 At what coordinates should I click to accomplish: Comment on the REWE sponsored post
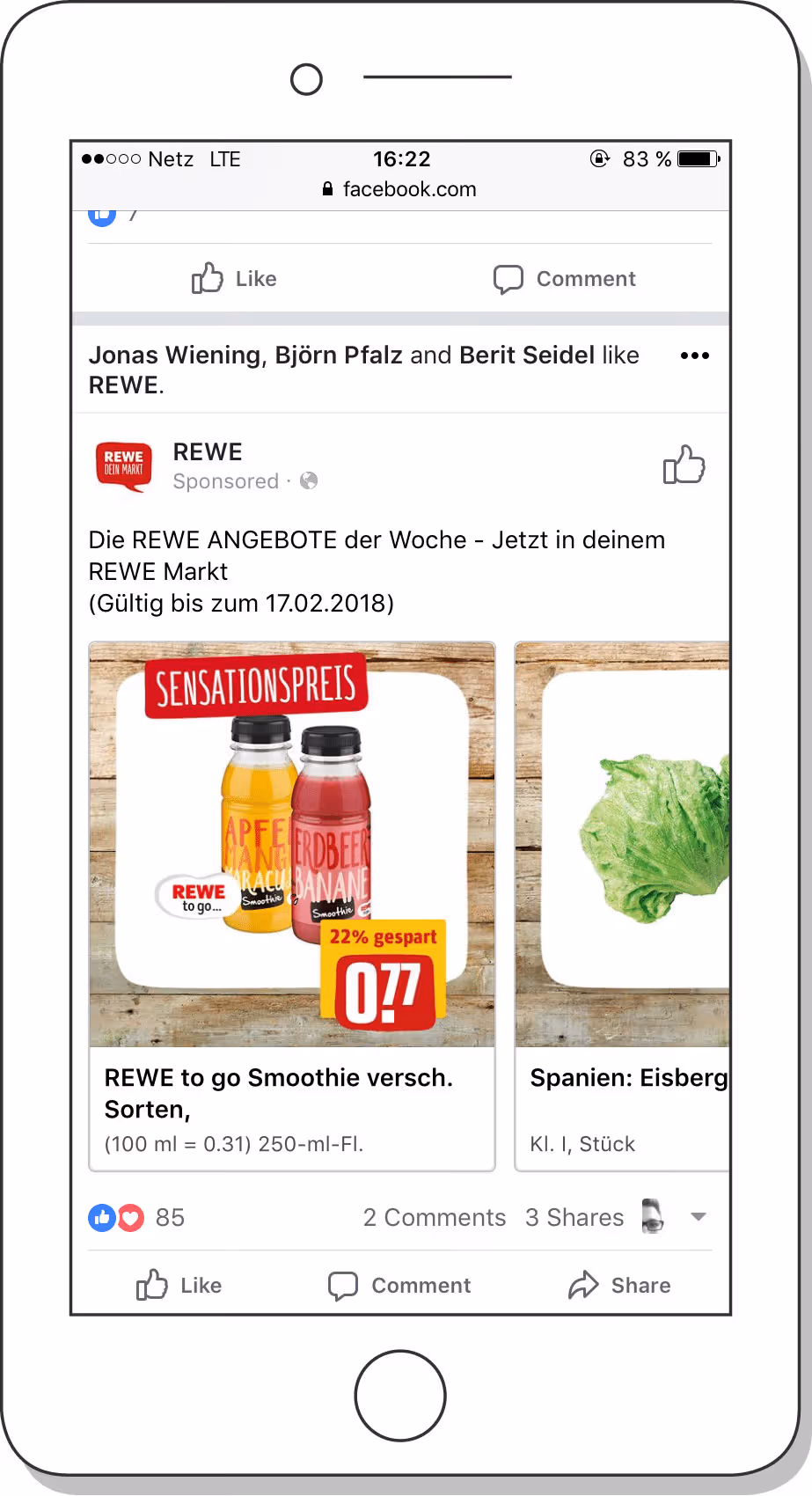pyautogui.click(x=399, y=1286)
